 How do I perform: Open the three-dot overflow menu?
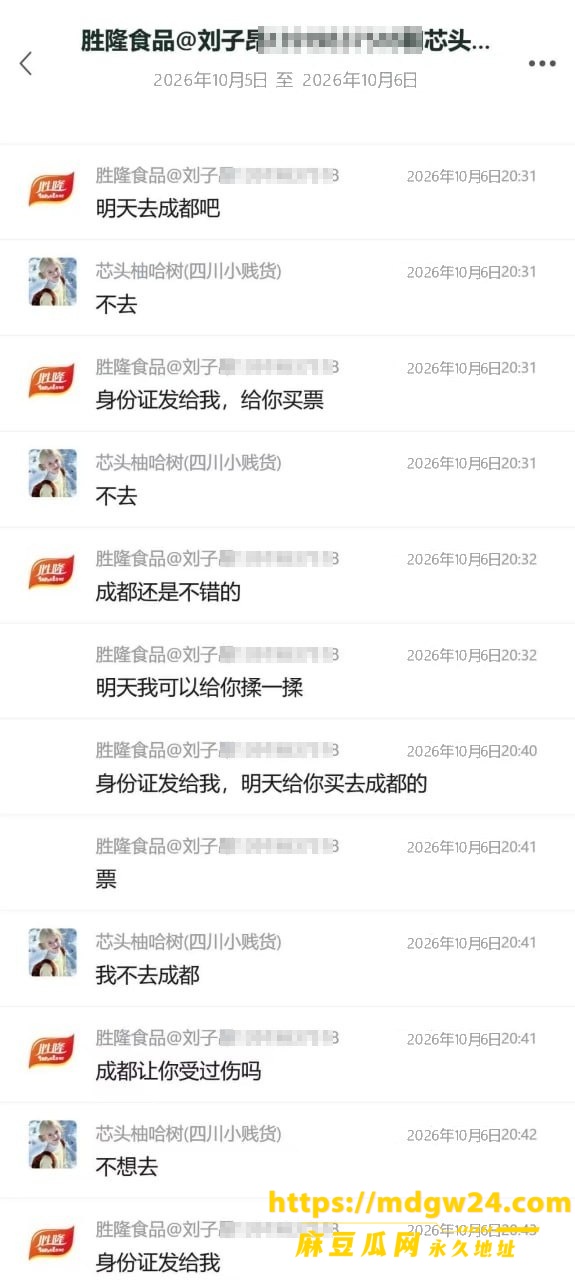click(x=542, y=63)
